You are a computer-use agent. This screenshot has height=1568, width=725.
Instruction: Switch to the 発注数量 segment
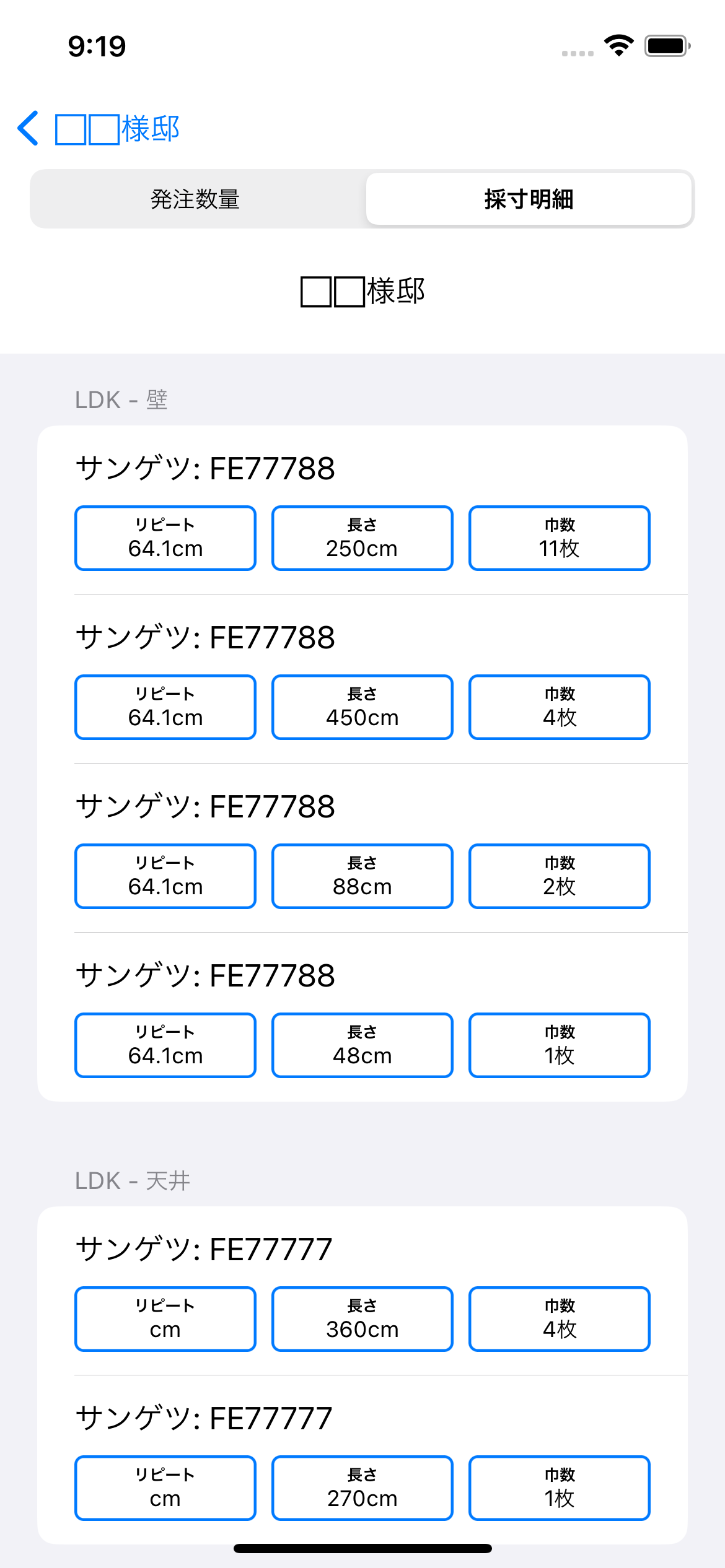tap(196, 199)
